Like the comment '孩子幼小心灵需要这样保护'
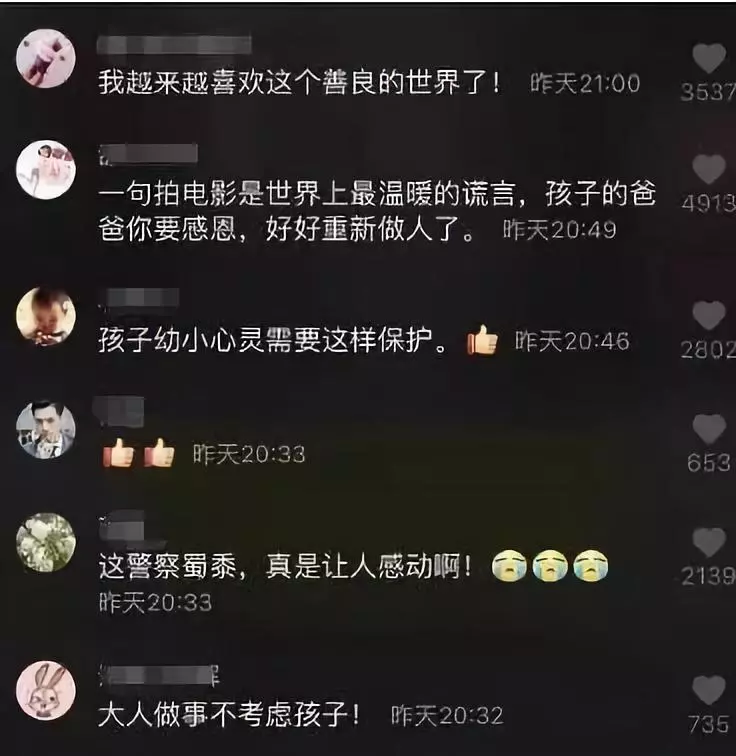This screenshot has height=756, width=736. tap(709, 316)
